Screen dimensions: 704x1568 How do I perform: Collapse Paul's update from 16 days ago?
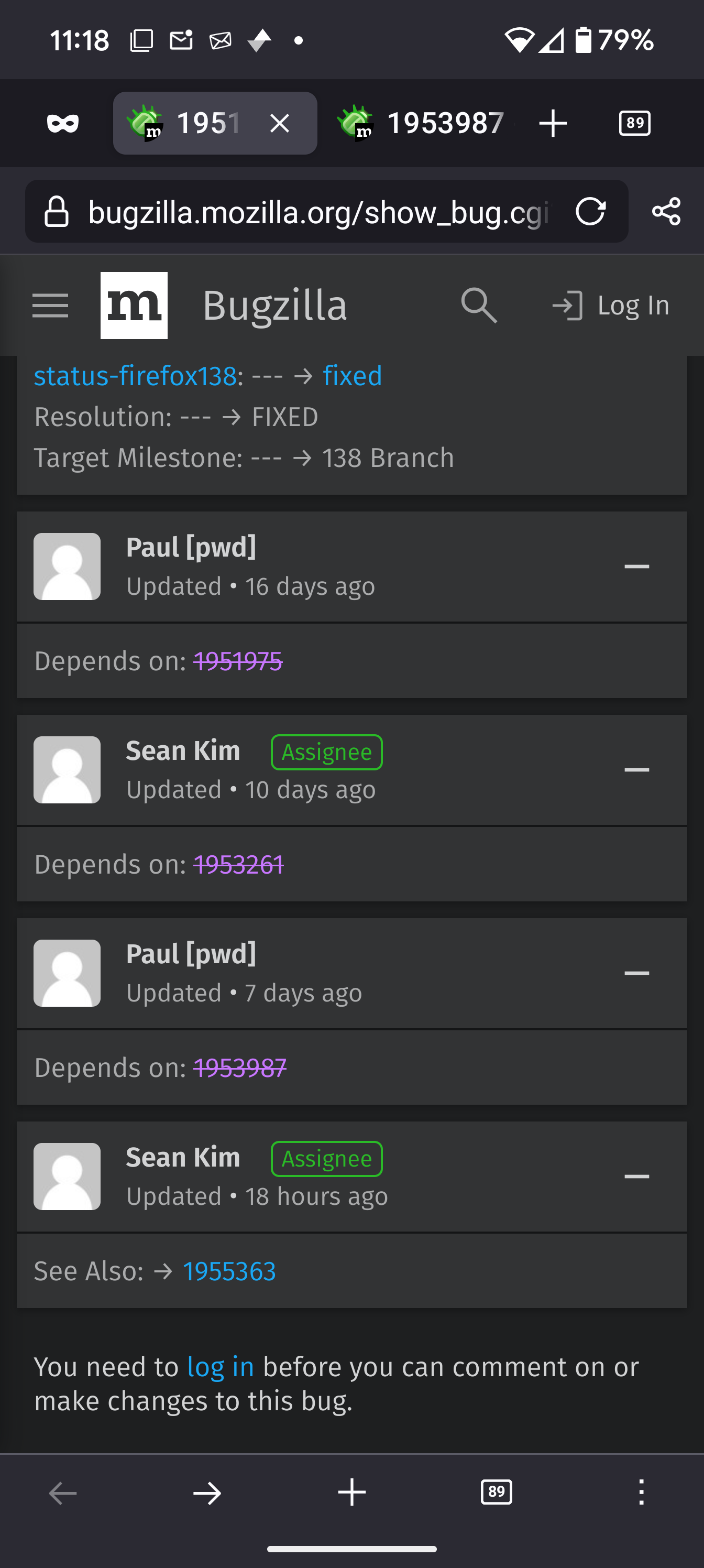click(x=636, y=566)
